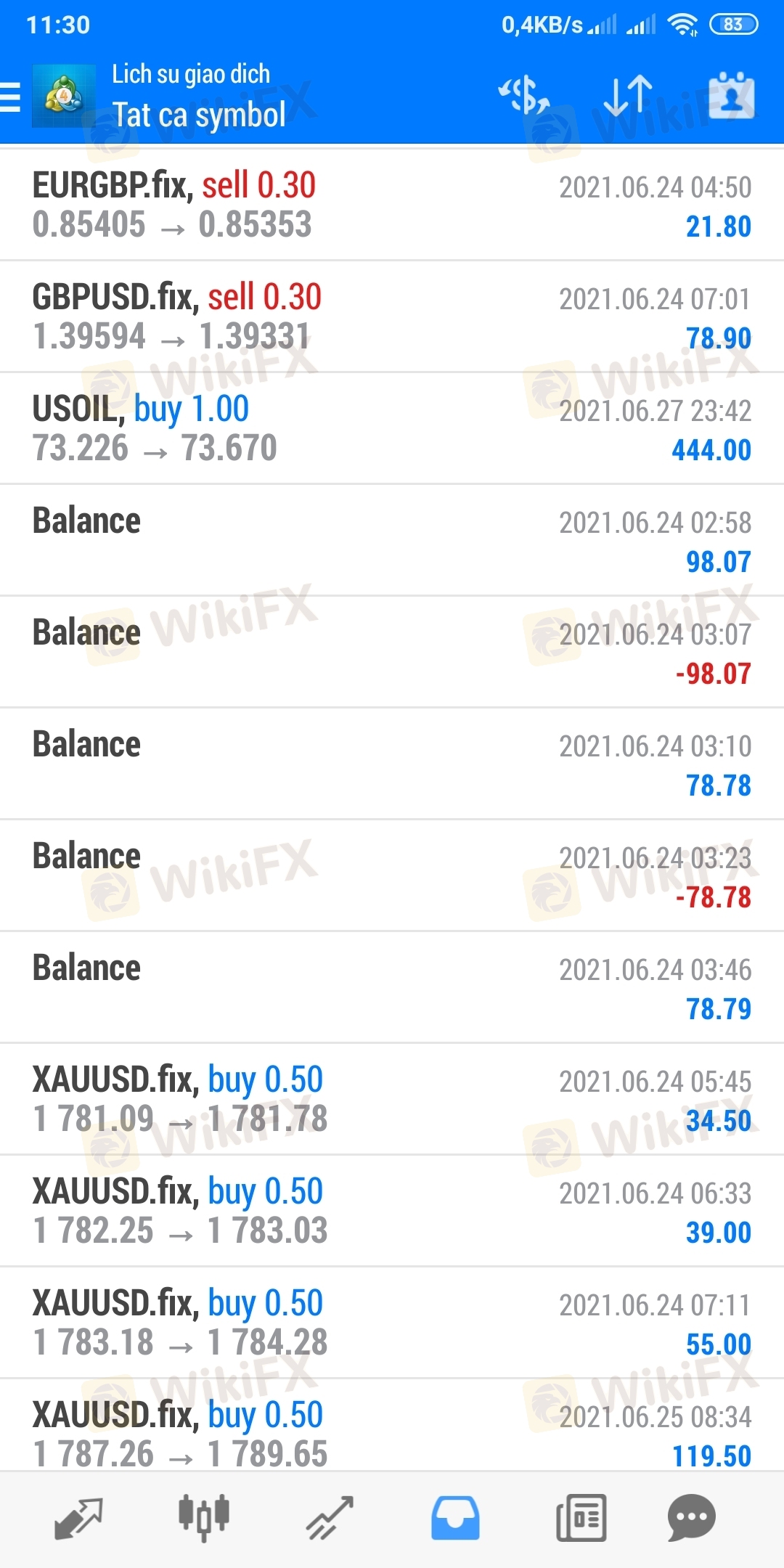
Task: Show the XAUUSD.fix trade with 55.00 profit
Action: point(392,1323)
